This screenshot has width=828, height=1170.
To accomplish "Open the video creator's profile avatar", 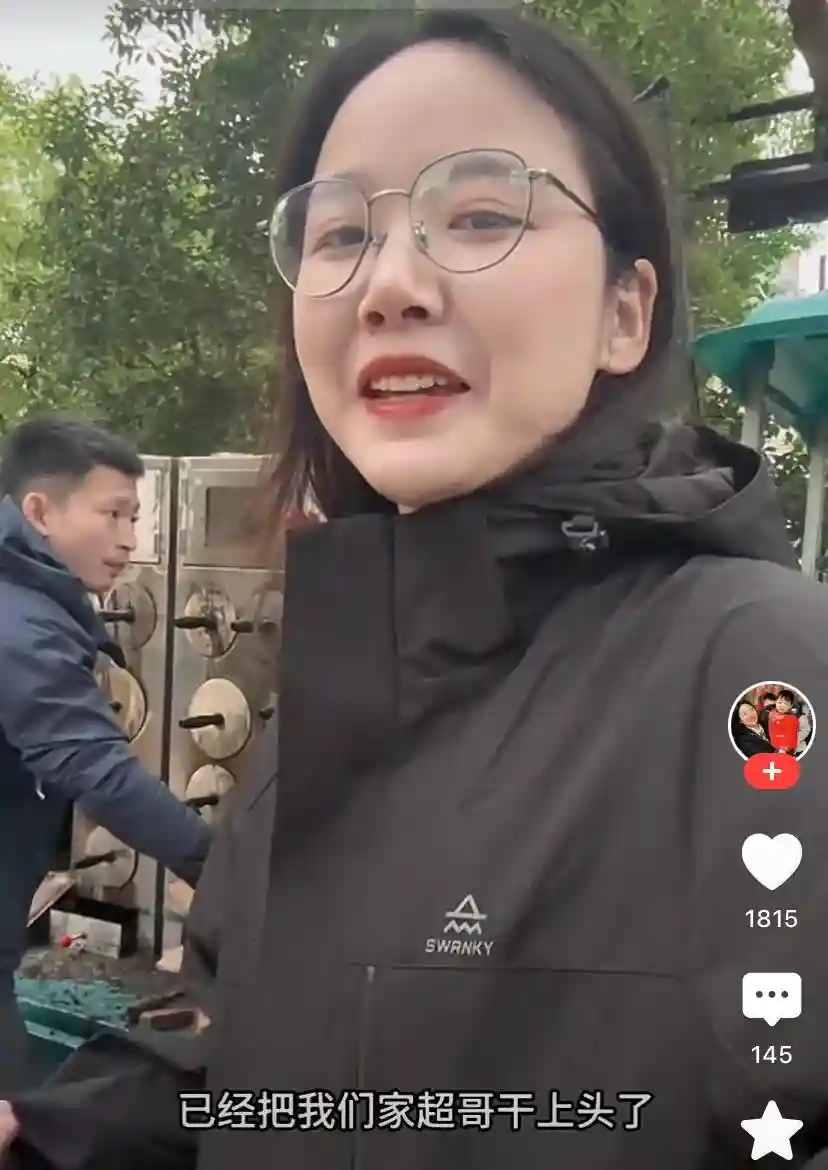I will (x=771, y=720).
